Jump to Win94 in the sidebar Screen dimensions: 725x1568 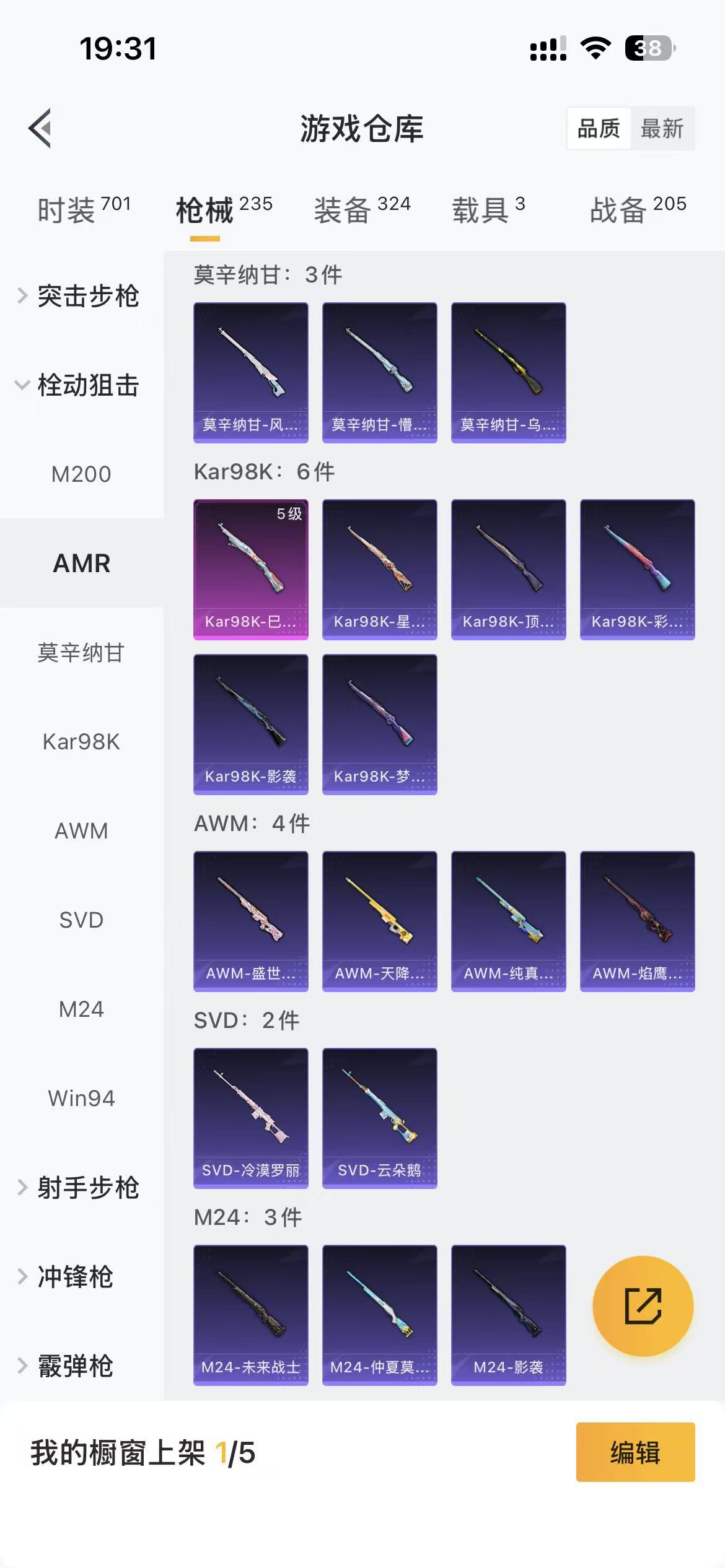click(81, 1099)
